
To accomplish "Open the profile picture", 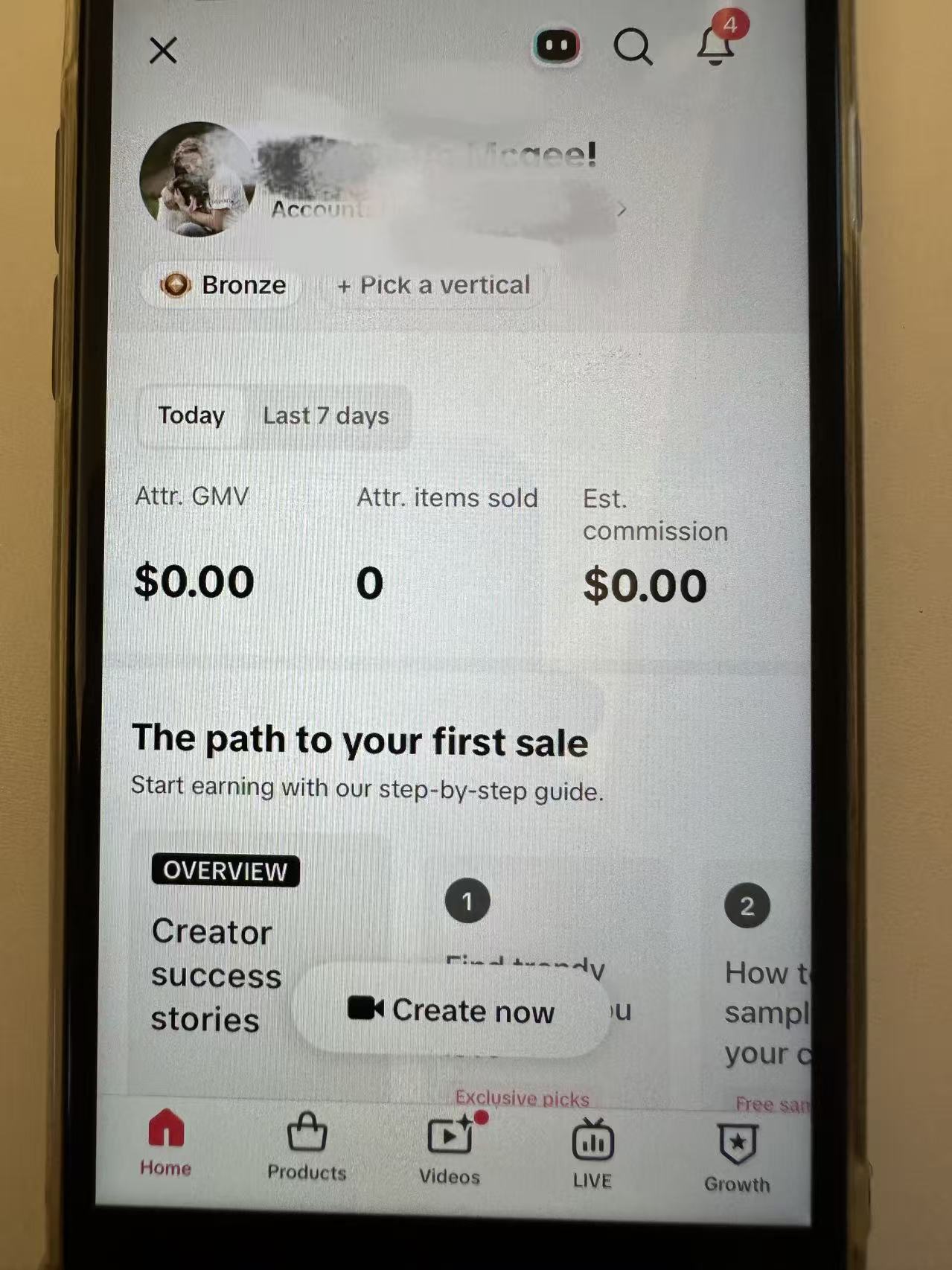I will click(x=198, y=179).
